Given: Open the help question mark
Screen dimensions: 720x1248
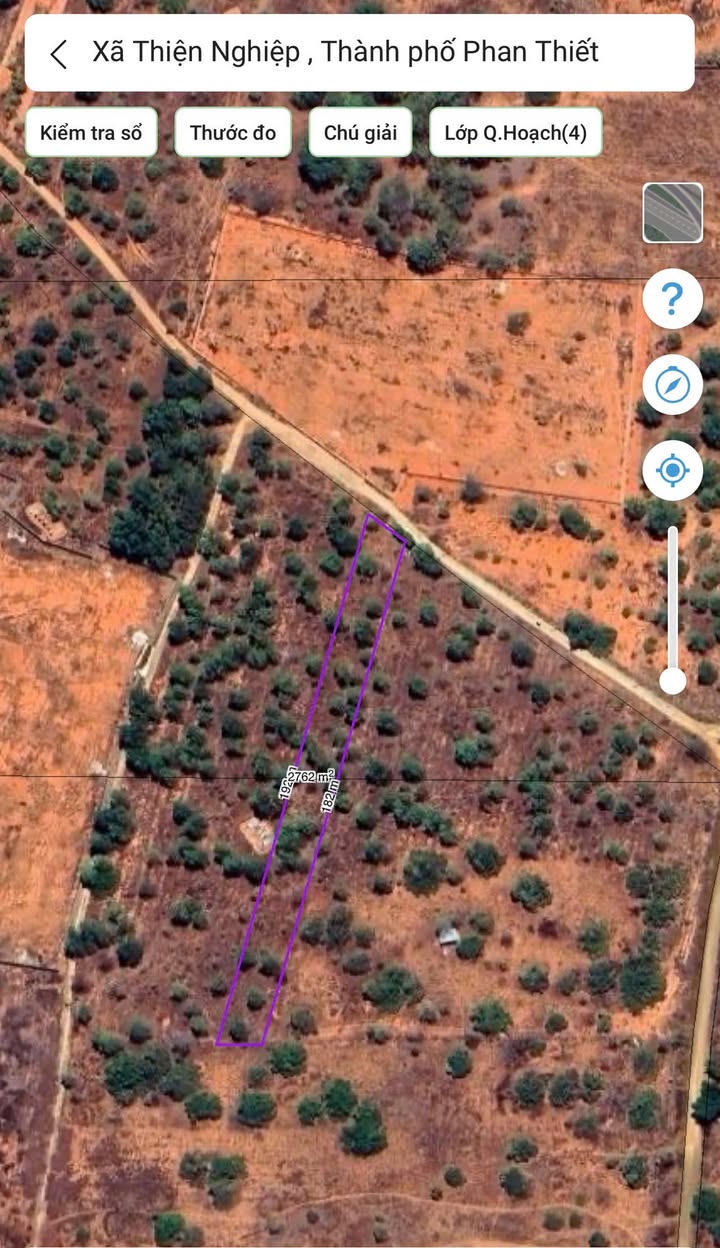Looking at the screenshot, I should pyautogui.click(x=672, y=298).
